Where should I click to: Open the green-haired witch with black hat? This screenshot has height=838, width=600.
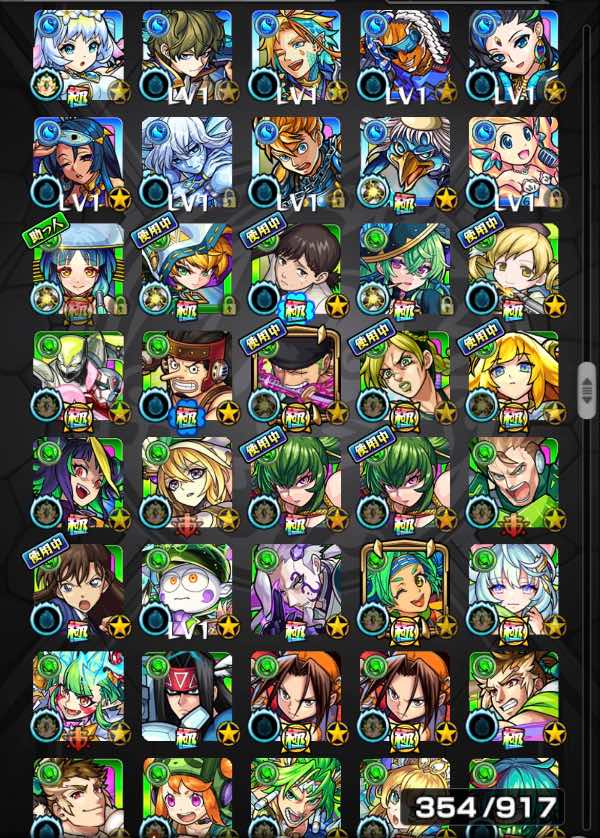click(404, 268)
